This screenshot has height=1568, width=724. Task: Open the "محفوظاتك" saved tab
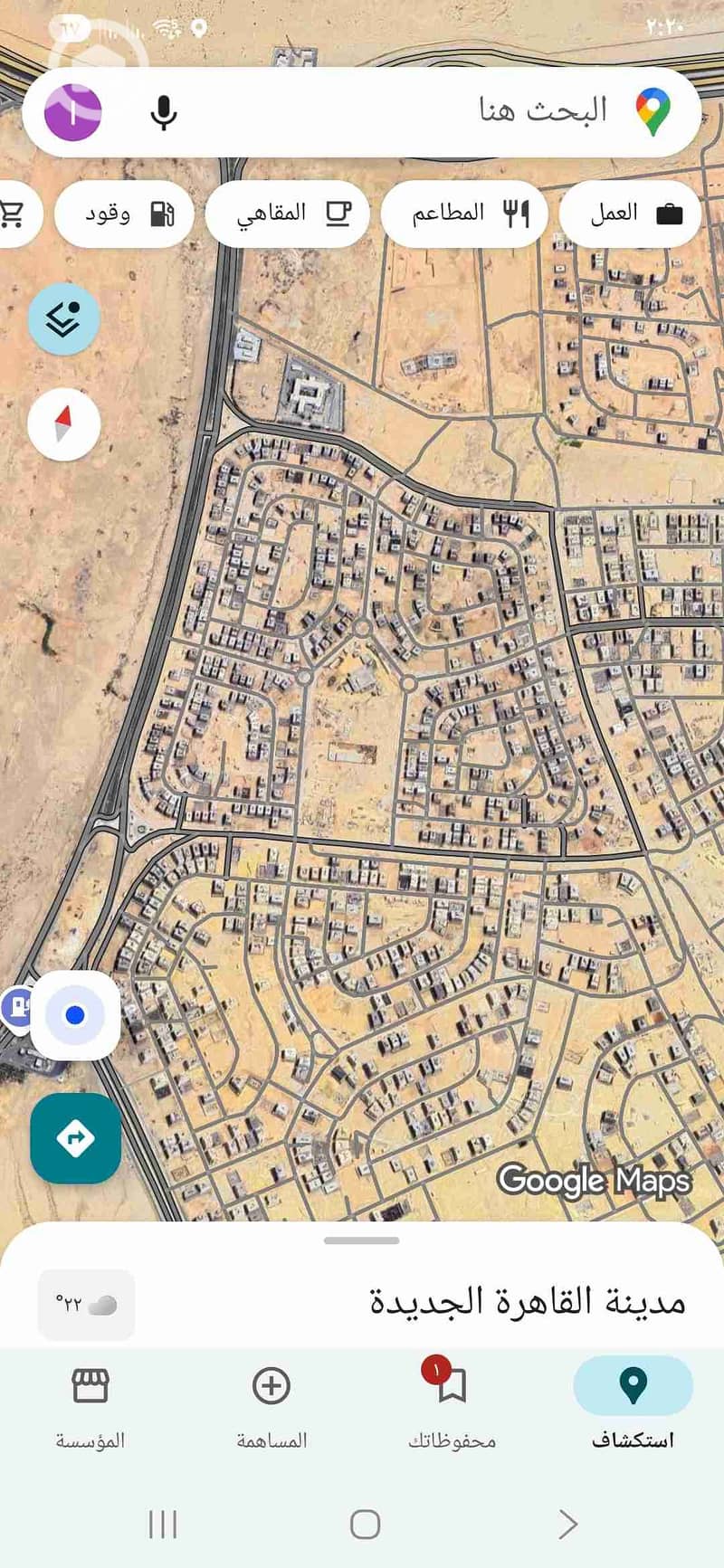pos(452,1402)
